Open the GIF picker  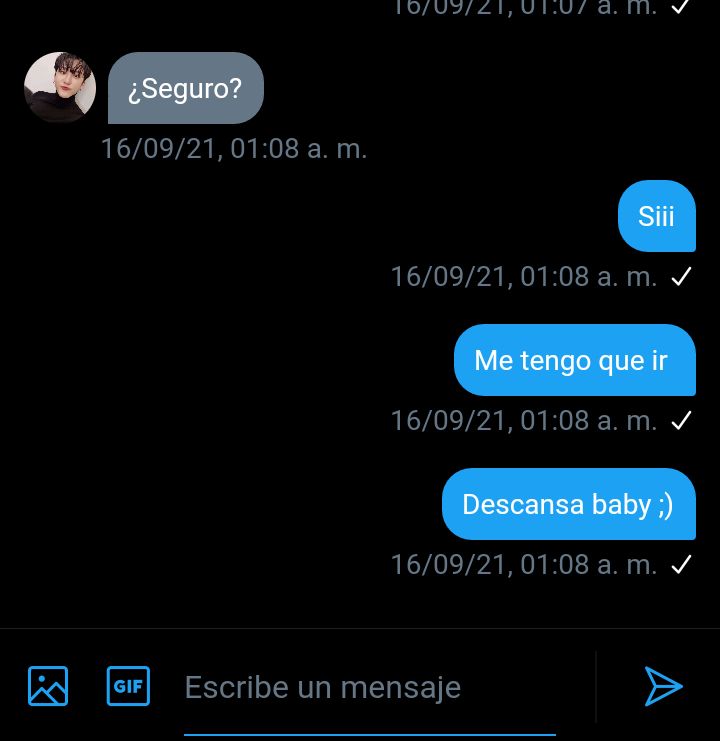point(128,686)
